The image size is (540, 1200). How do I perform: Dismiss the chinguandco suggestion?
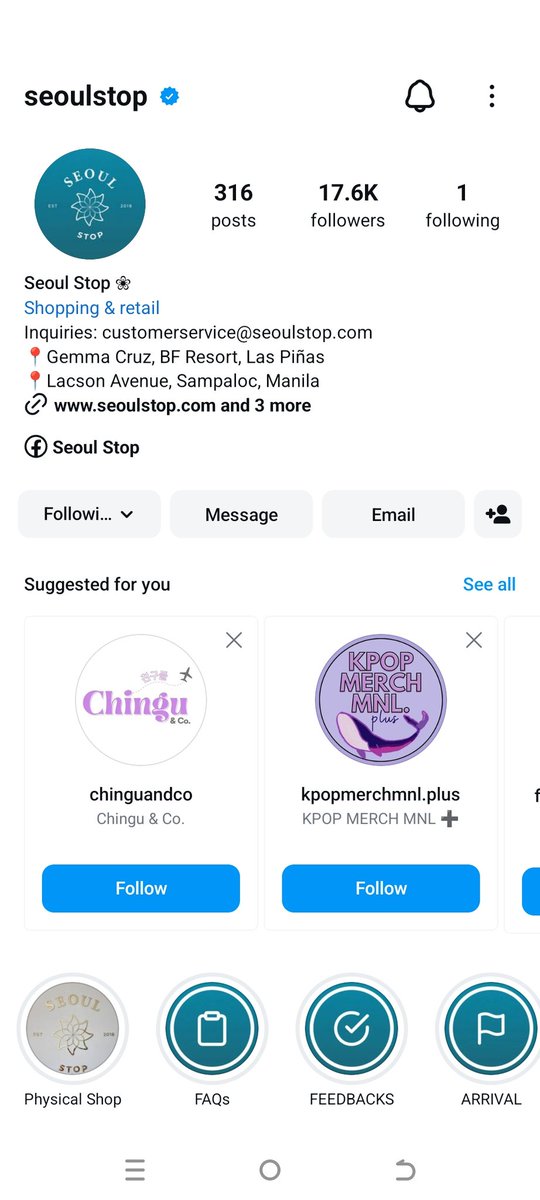point(234,640)
